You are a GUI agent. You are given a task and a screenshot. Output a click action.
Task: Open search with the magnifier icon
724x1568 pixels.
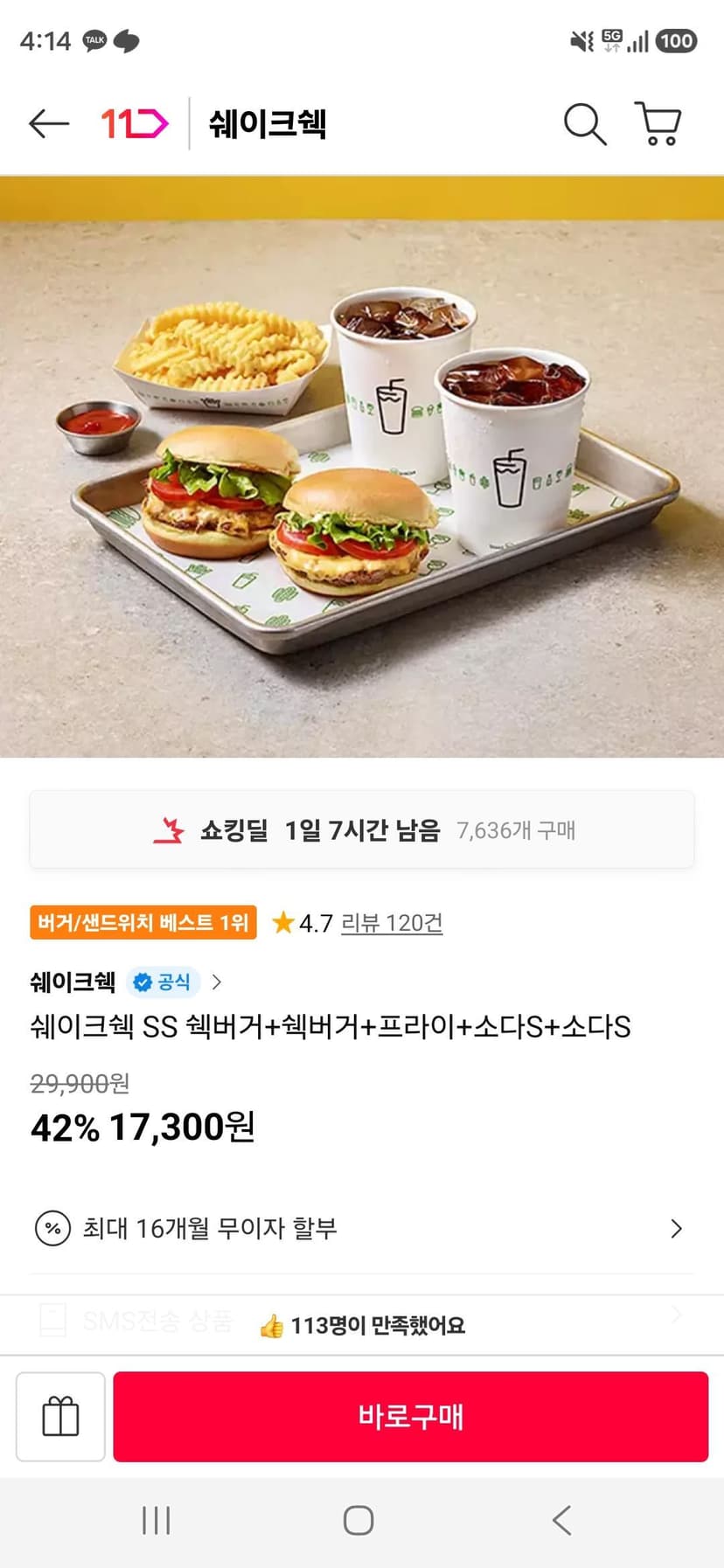[x=584, y=123]
